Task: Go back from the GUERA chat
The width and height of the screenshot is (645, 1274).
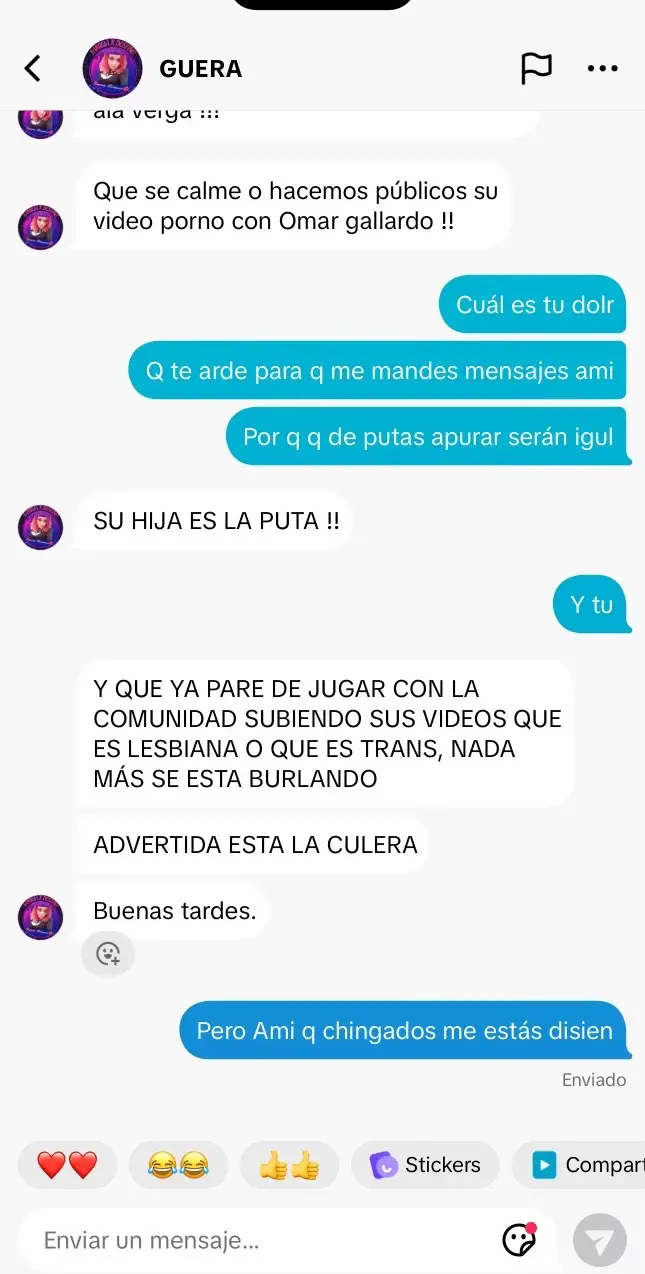Action: tap(33, 68)
